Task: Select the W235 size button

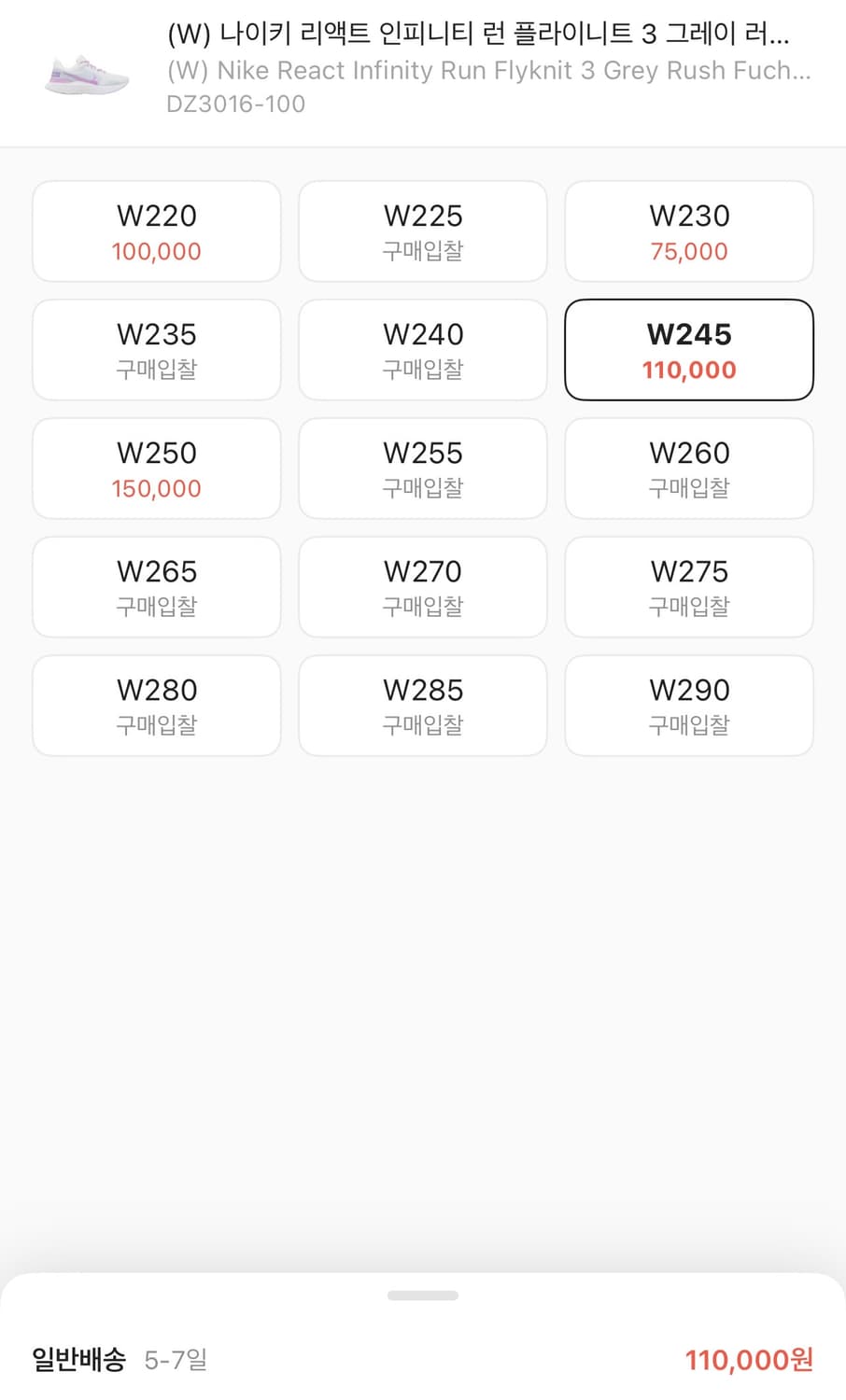Action: pyautogui.click(x=157, y=350)
